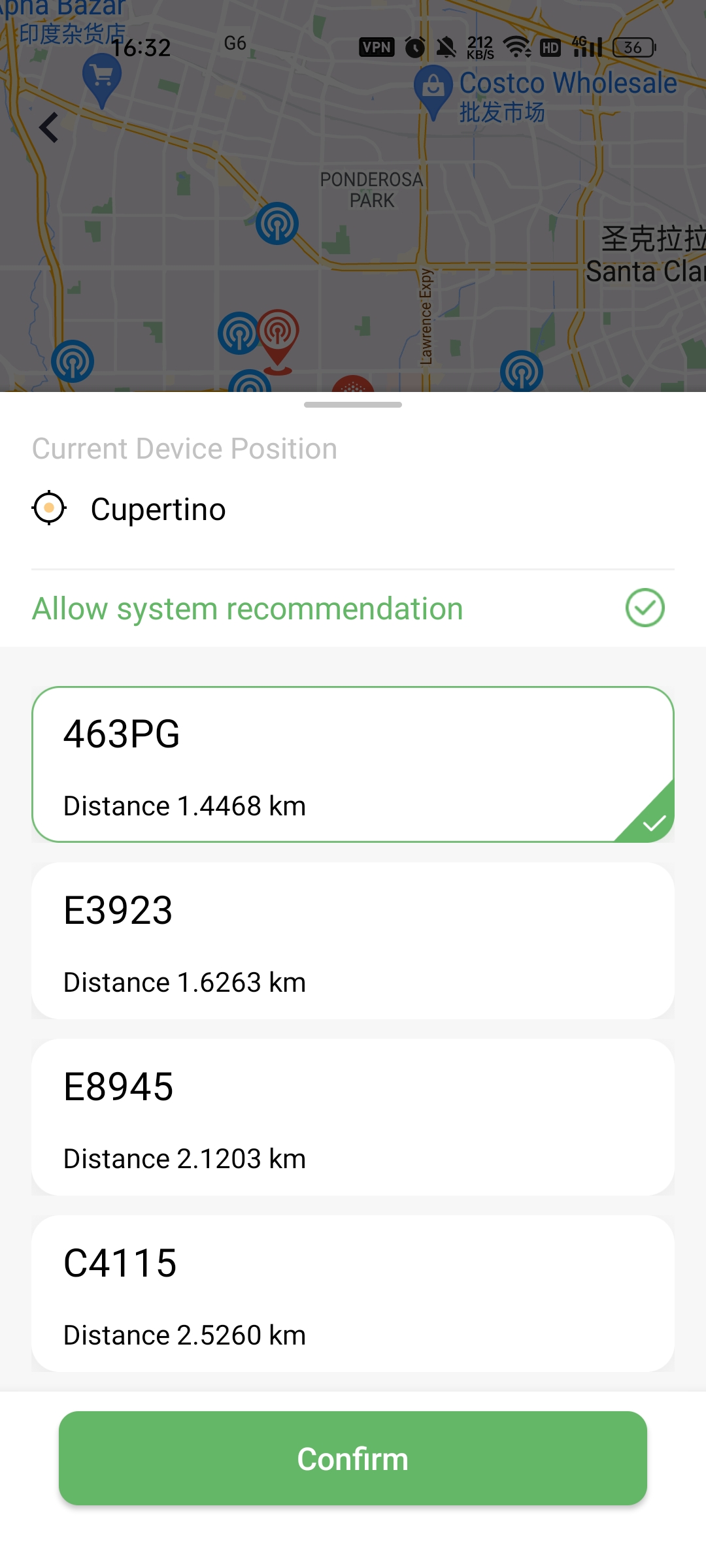
Task: Toggle Allow system recommendation checkmark
Action: pos(645,608)
